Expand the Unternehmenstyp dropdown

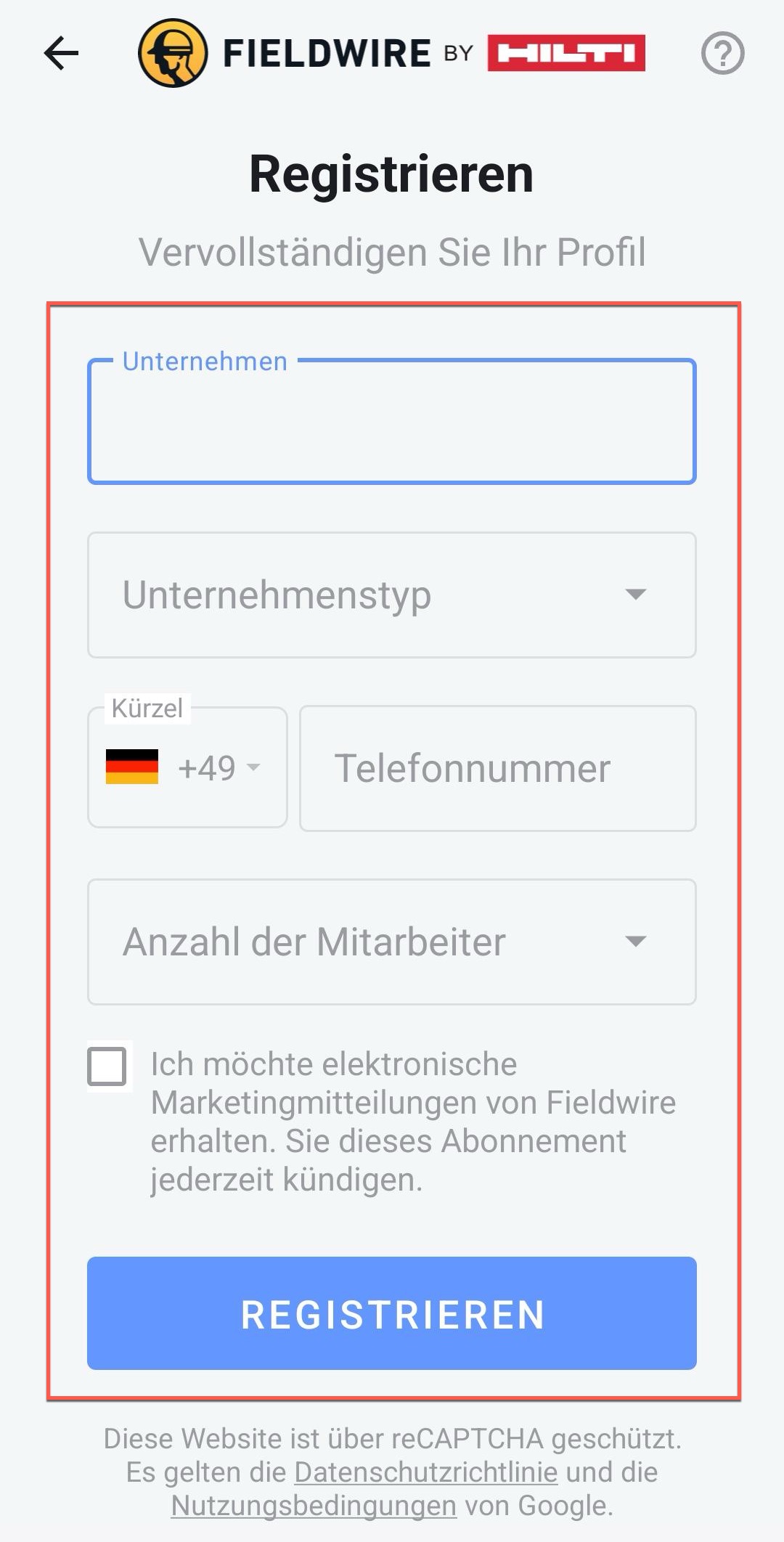point(392,595)
